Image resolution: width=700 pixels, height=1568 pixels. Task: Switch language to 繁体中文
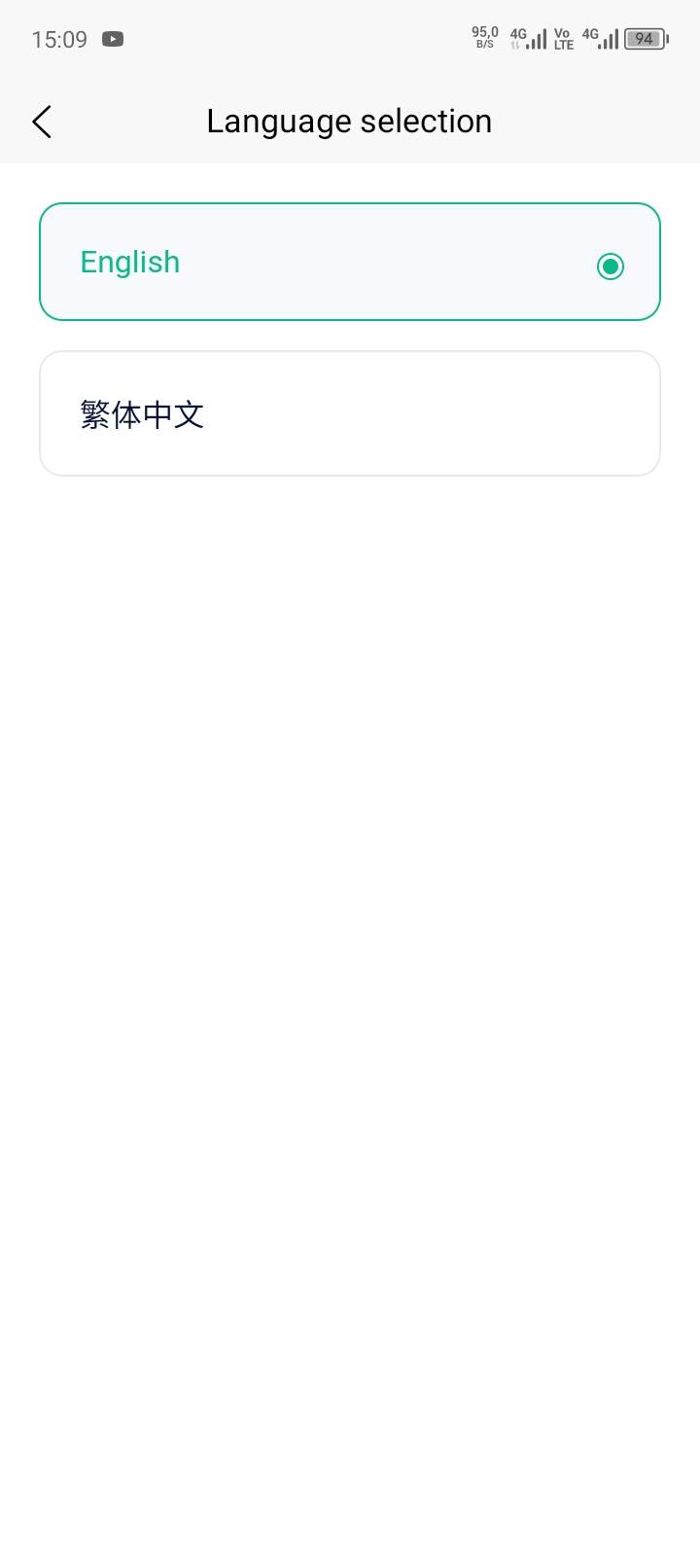coord(349,413)
